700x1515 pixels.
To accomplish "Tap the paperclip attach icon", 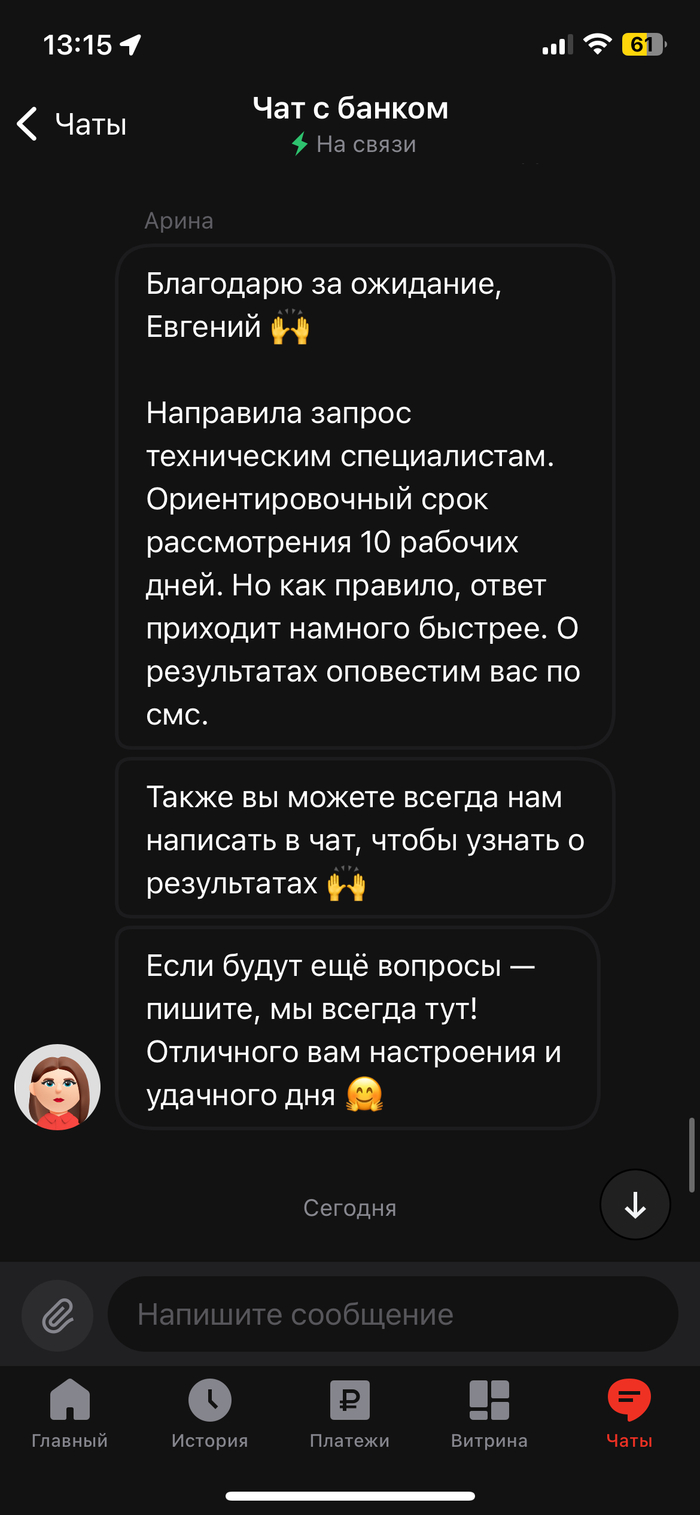I will click(x=57, y=1314).
